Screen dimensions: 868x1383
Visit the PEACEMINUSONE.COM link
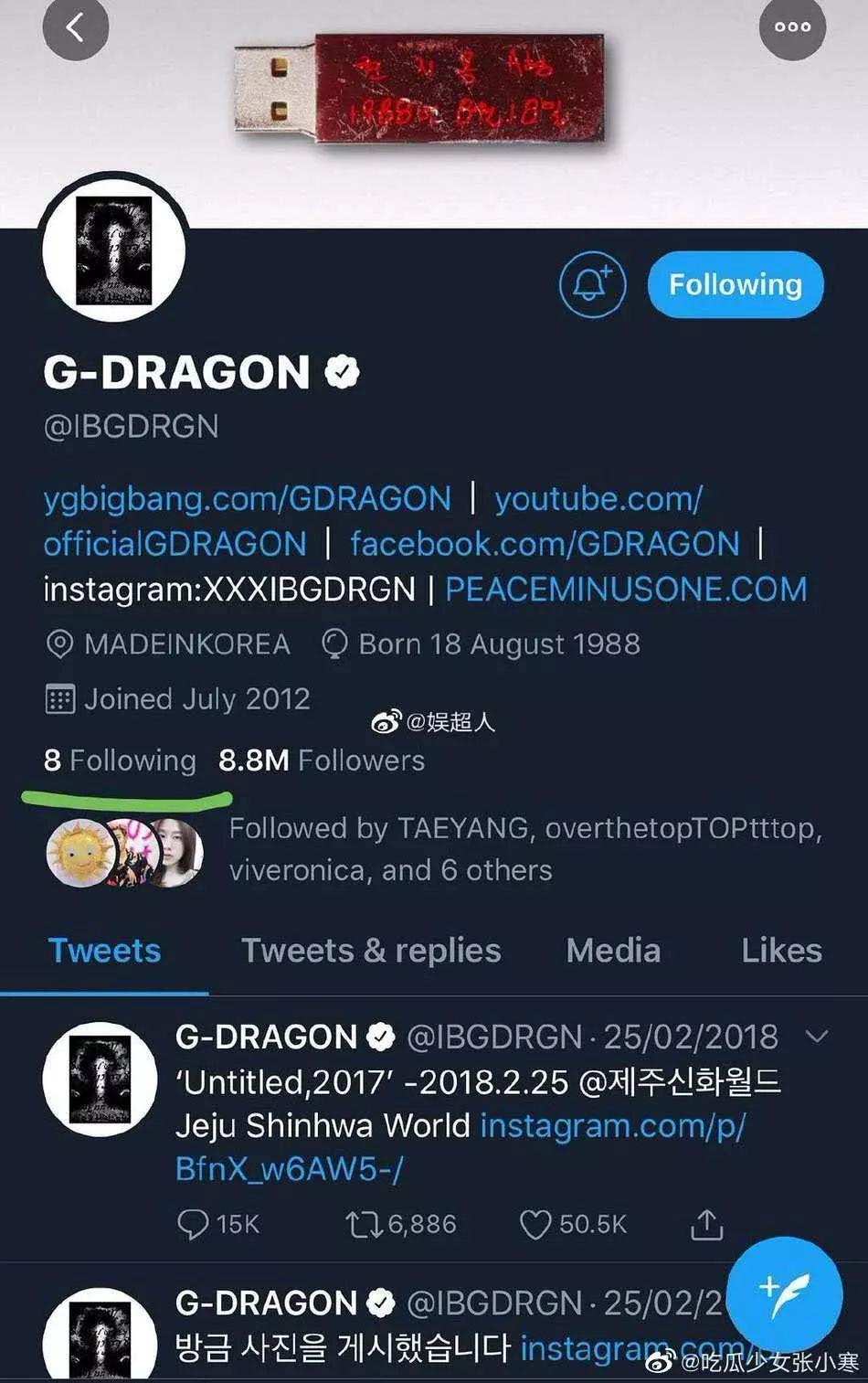click(626, 590)
